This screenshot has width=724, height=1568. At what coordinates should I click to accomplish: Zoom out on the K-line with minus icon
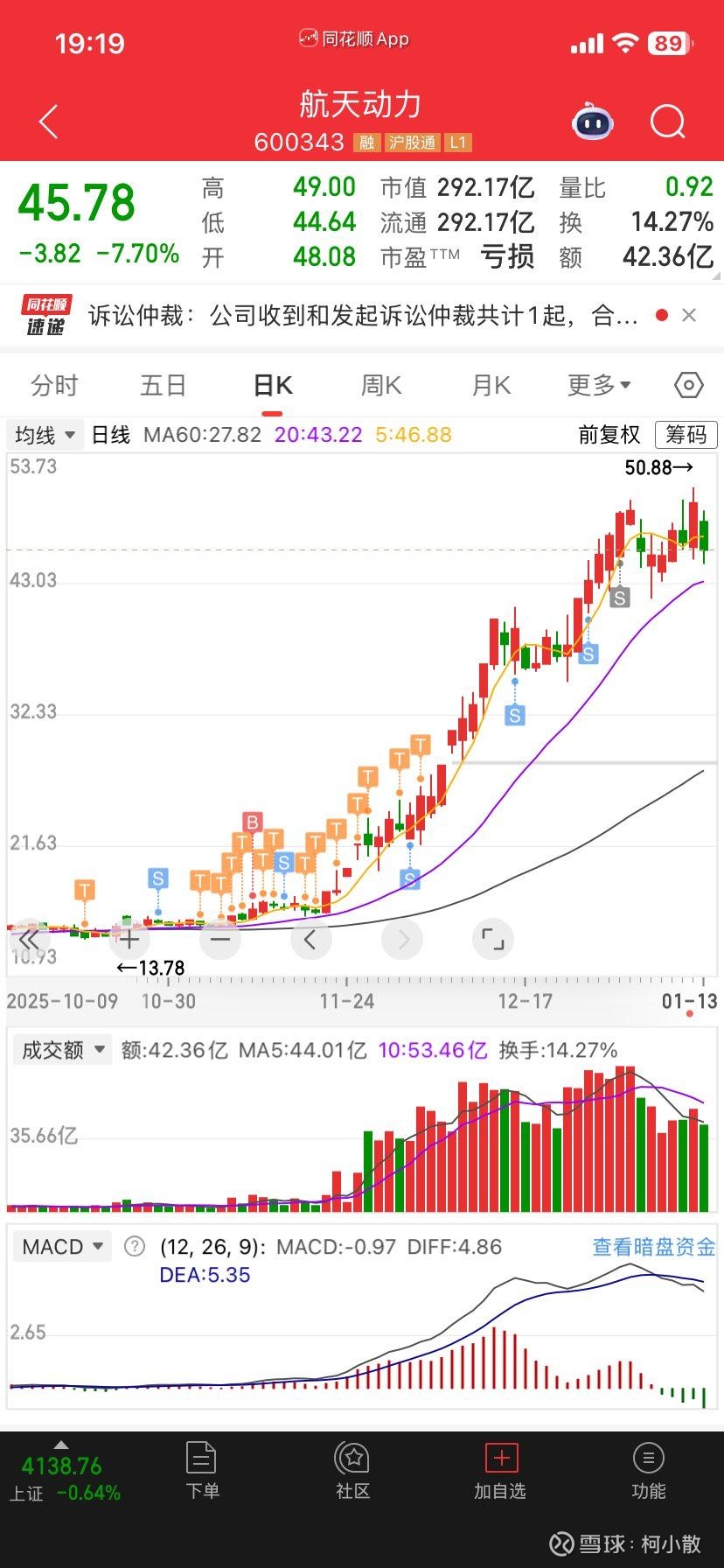(219, 939)
